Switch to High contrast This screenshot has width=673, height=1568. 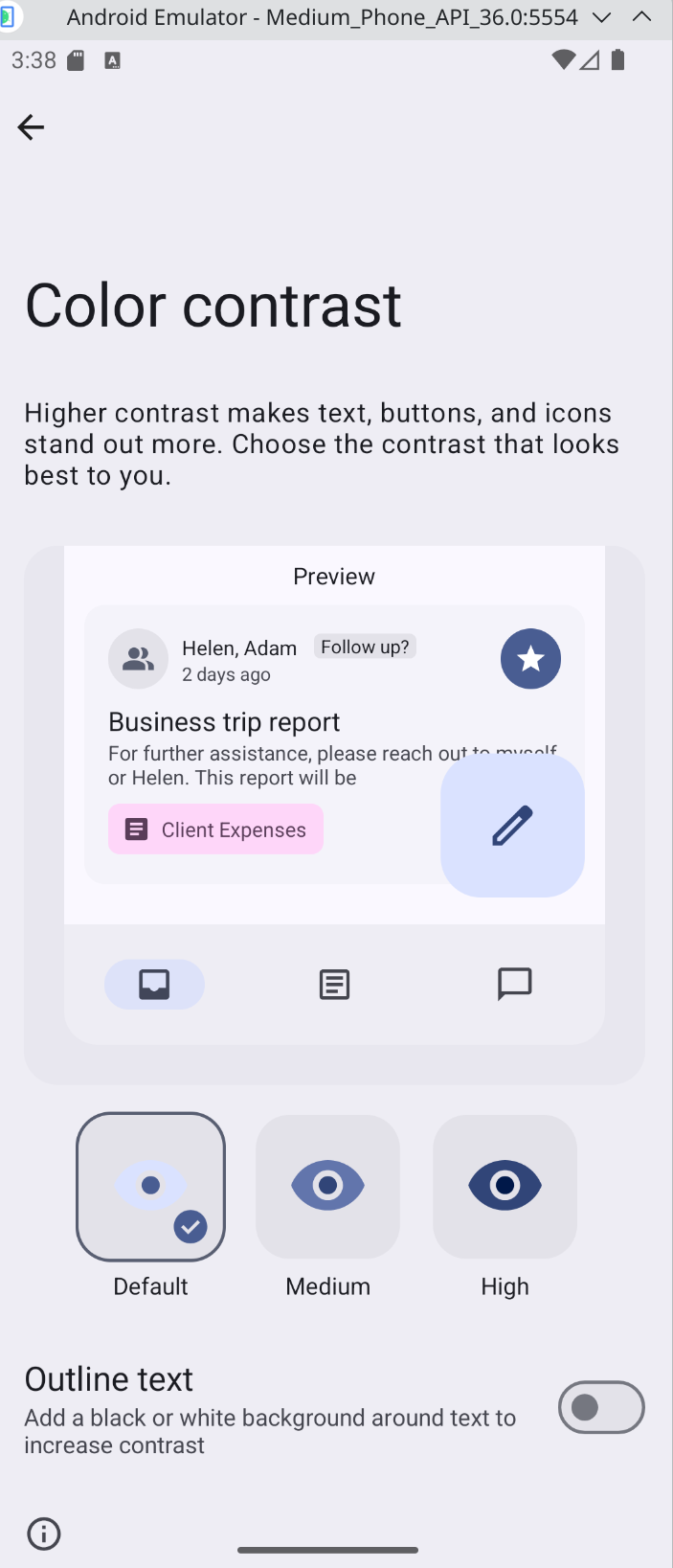pyautogui.click(x=505, y=1186)
